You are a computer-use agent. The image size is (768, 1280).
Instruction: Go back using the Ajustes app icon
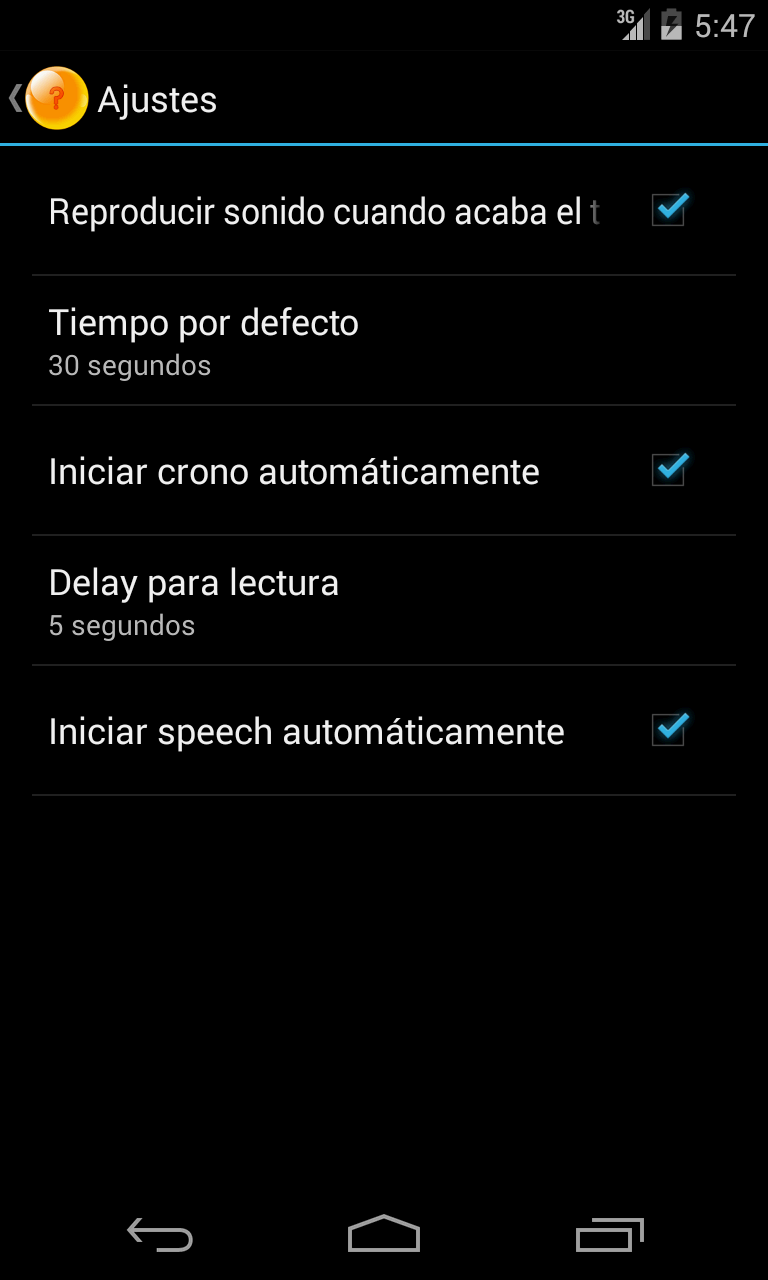pyautogui.click(x=56, y=98)
